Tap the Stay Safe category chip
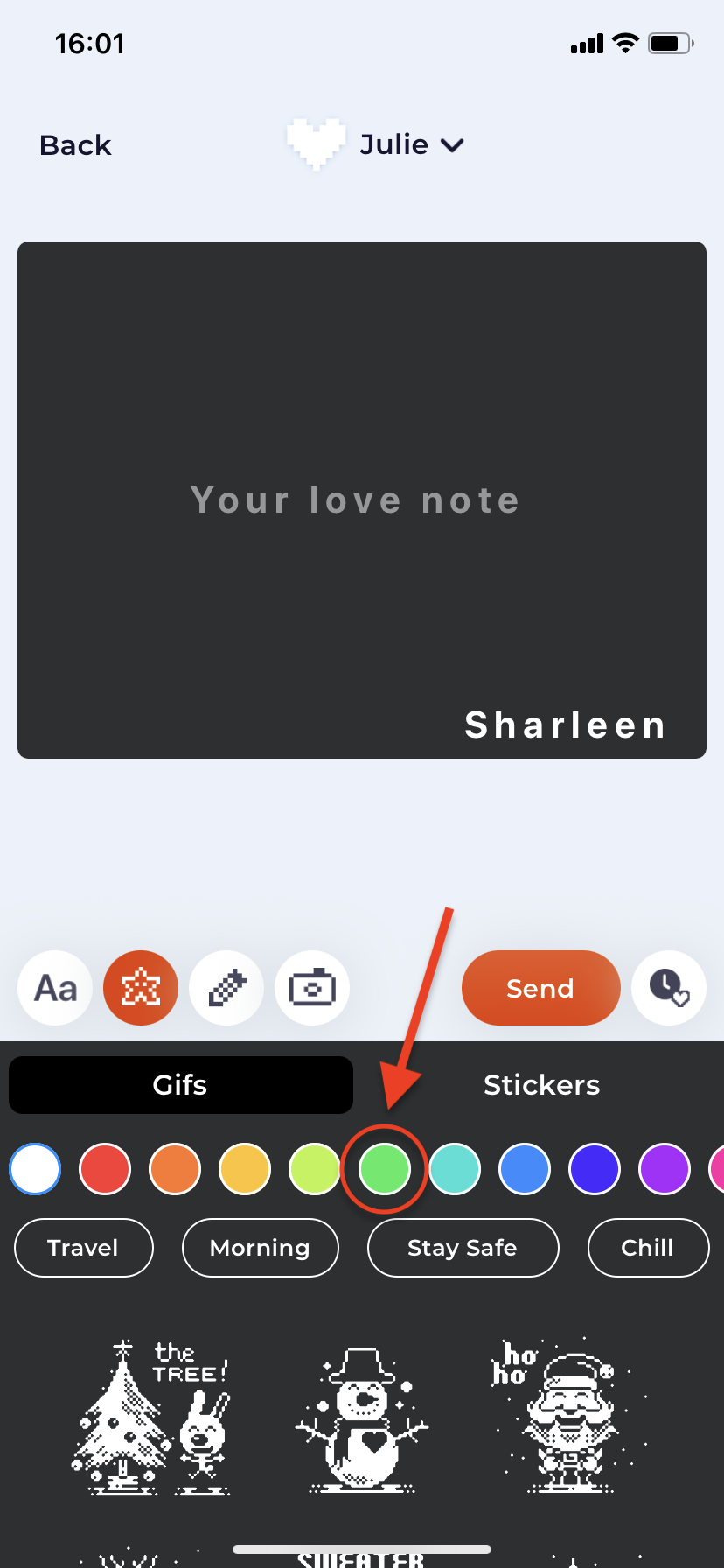Viewport: 724px width, 1568px height. click(x=463, y=1248)
